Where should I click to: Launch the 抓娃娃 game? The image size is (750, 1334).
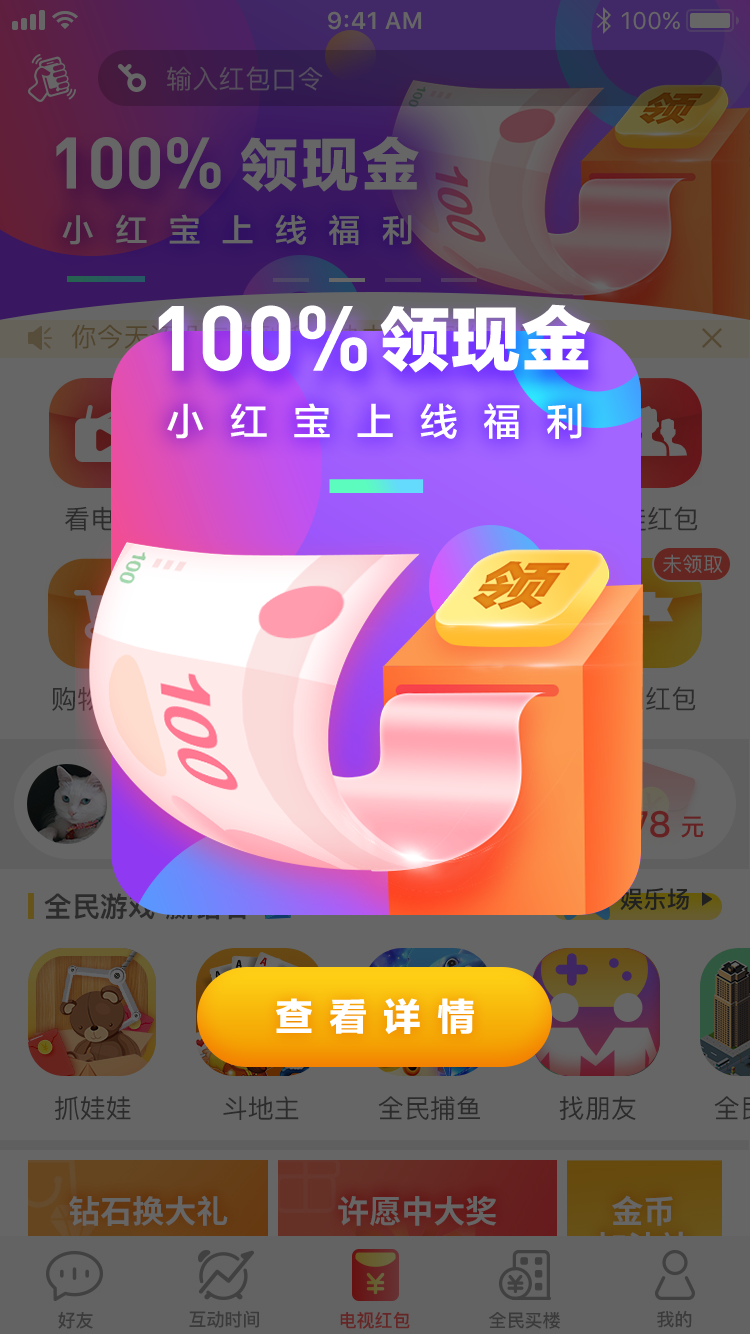[92, 1035]
